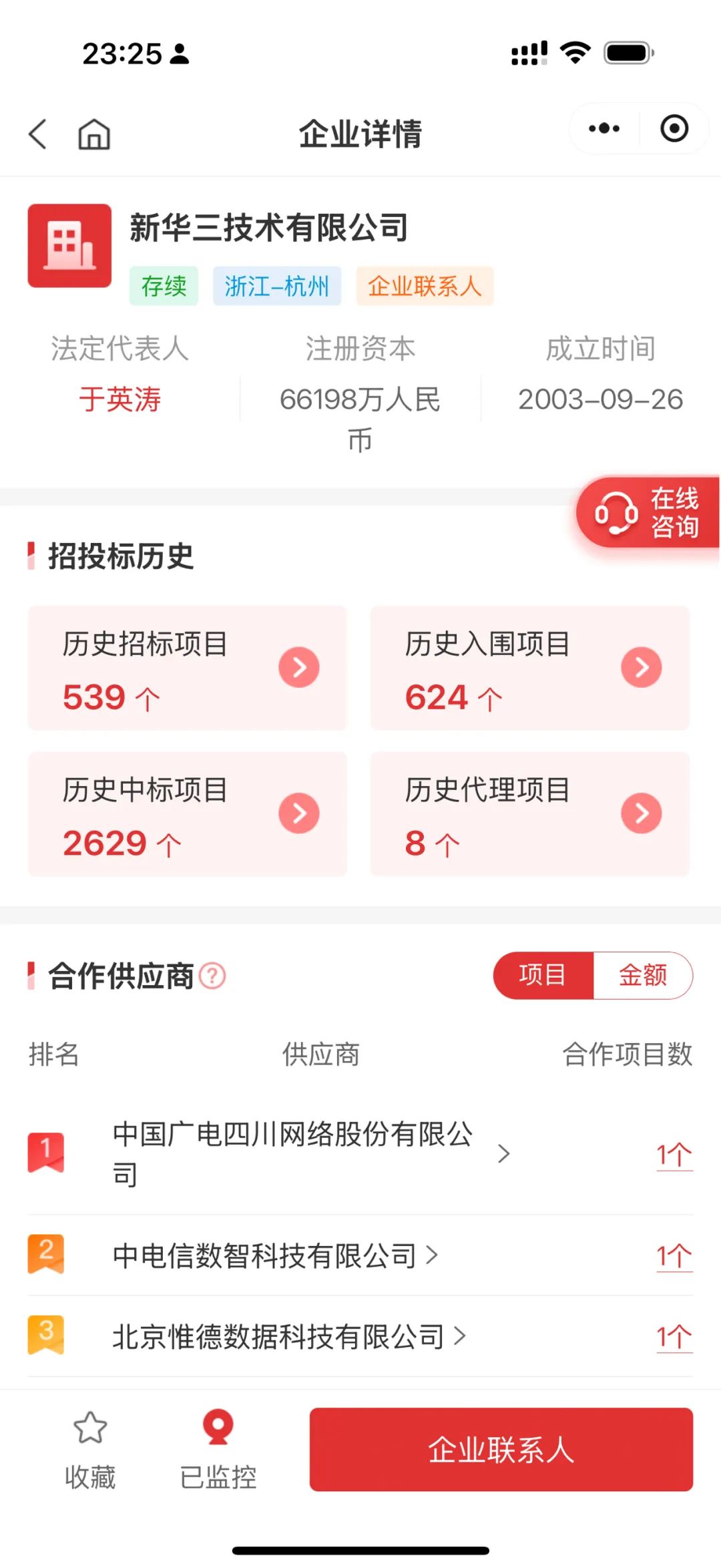
Task: Toggle the 已监控 monitoring button
Action: point(218,1449)
